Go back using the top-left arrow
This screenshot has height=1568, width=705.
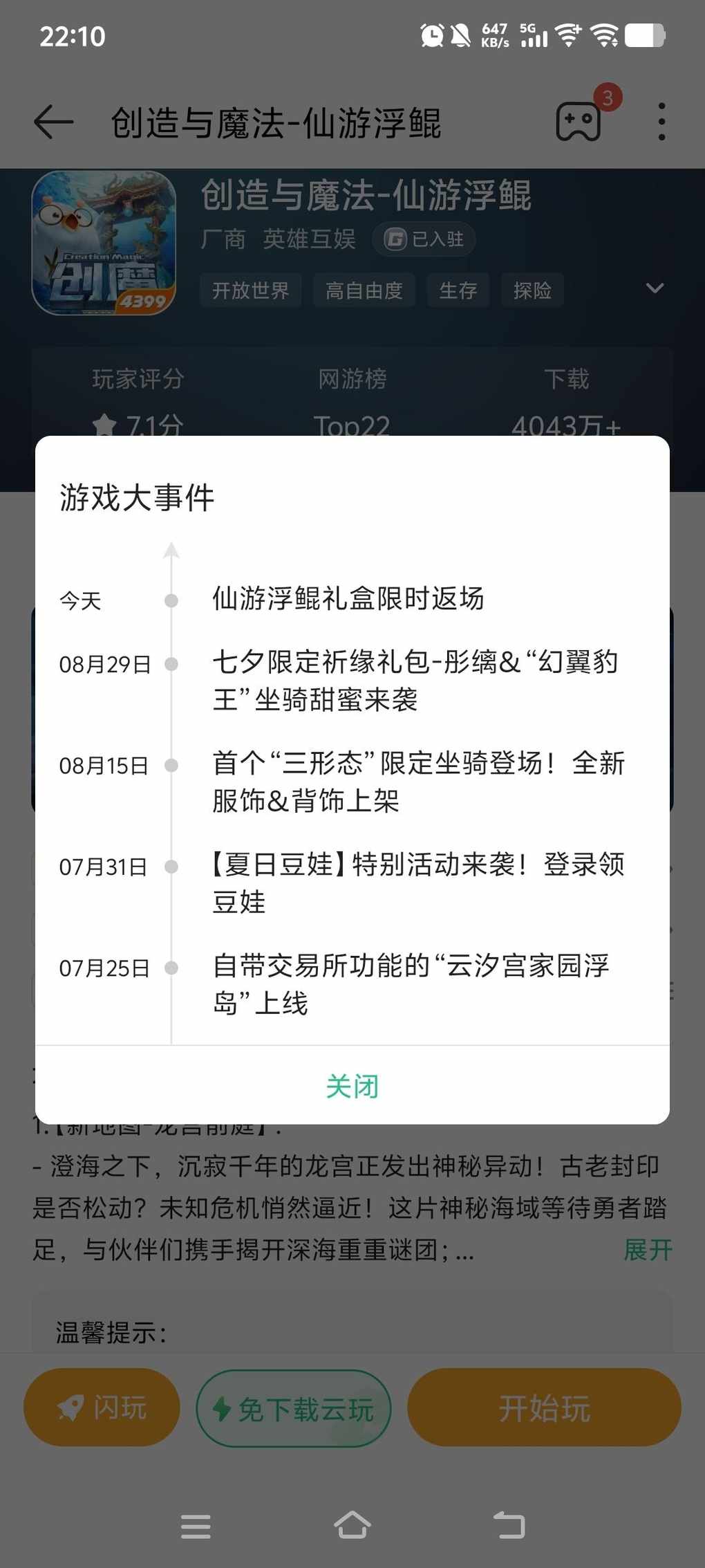click(53, 122)
